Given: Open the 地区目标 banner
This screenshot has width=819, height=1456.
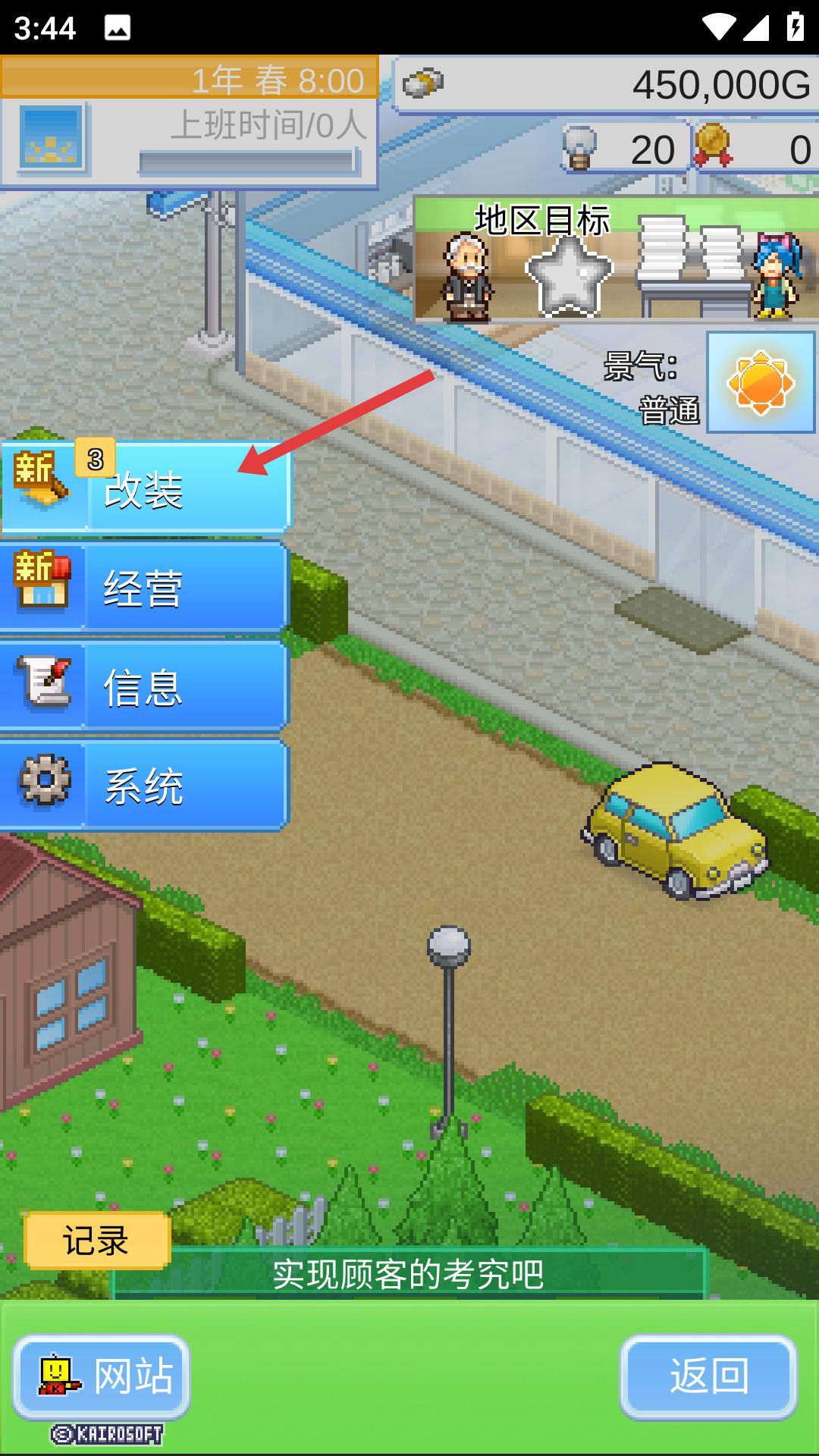Looking at the screenshot, I should point(614,260).
